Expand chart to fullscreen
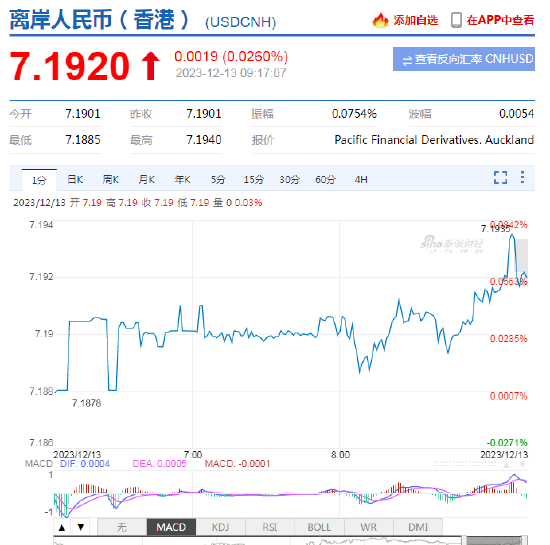The image size is (550, 545). [x=501, y=177]
